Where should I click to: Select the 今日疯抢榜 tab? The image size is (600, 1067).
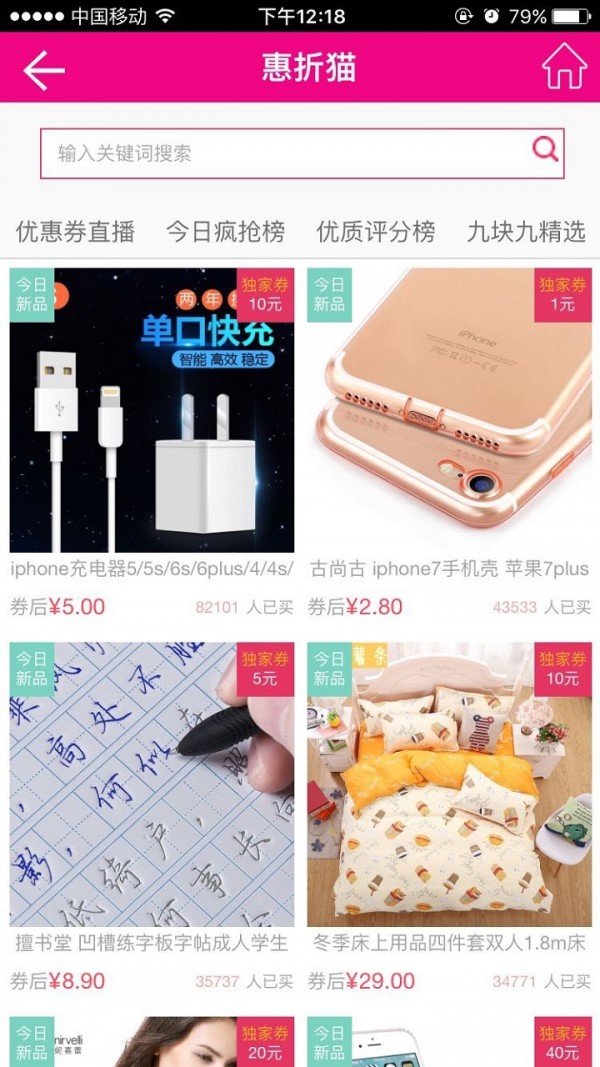[225, 232]
